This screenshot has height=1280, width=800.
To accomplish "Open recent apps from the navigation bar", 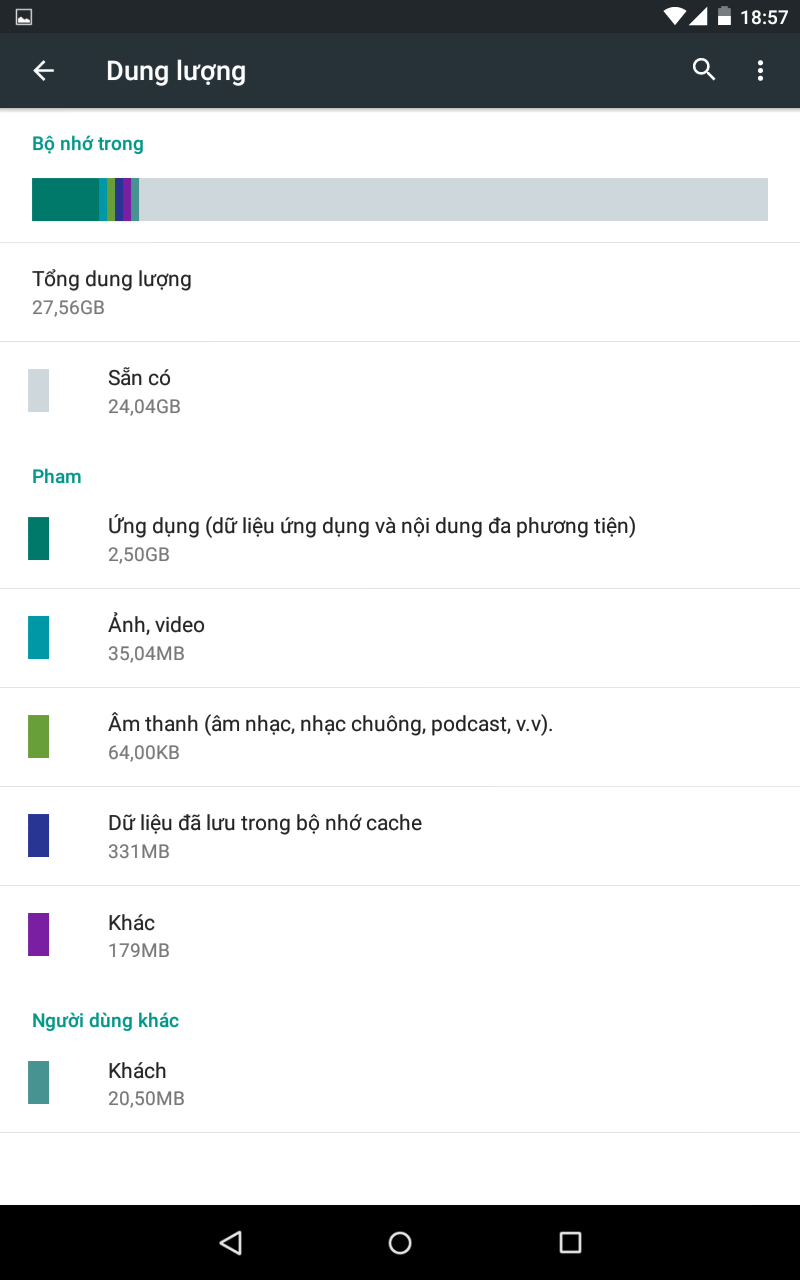I will pyautogui.click(x=570, y=1242).
